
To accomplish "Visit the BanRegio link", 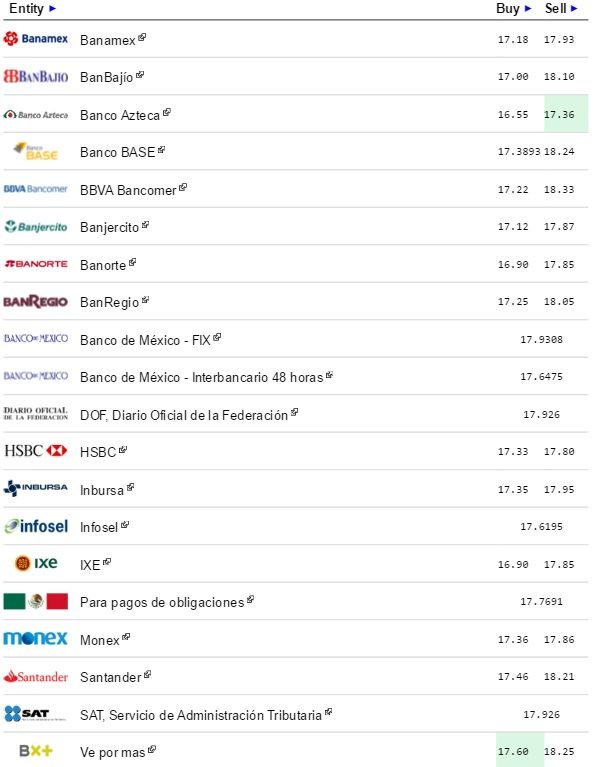I will 109,302.
